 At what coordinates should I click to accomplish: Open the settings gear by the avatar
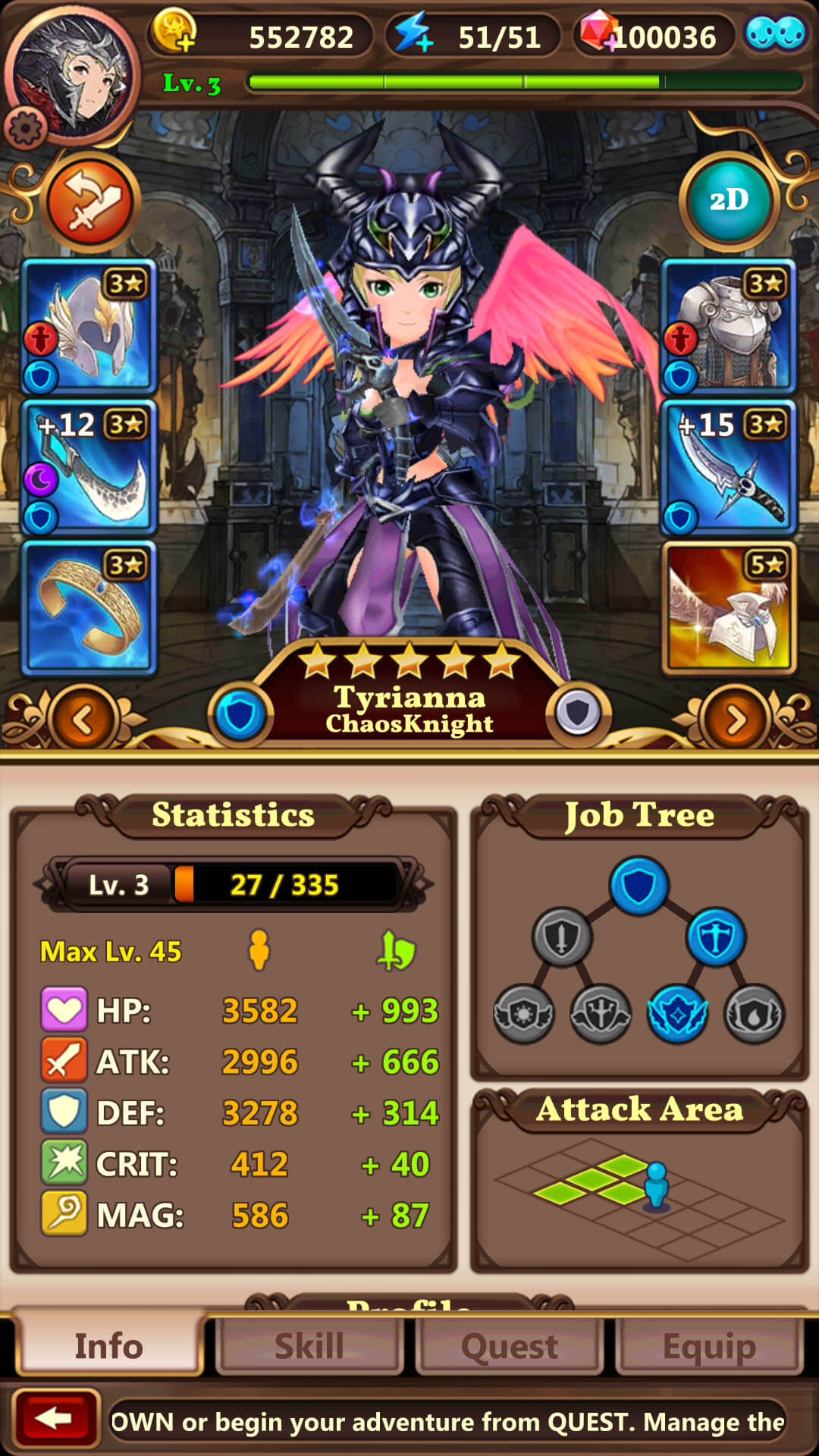tap(25, 129)
